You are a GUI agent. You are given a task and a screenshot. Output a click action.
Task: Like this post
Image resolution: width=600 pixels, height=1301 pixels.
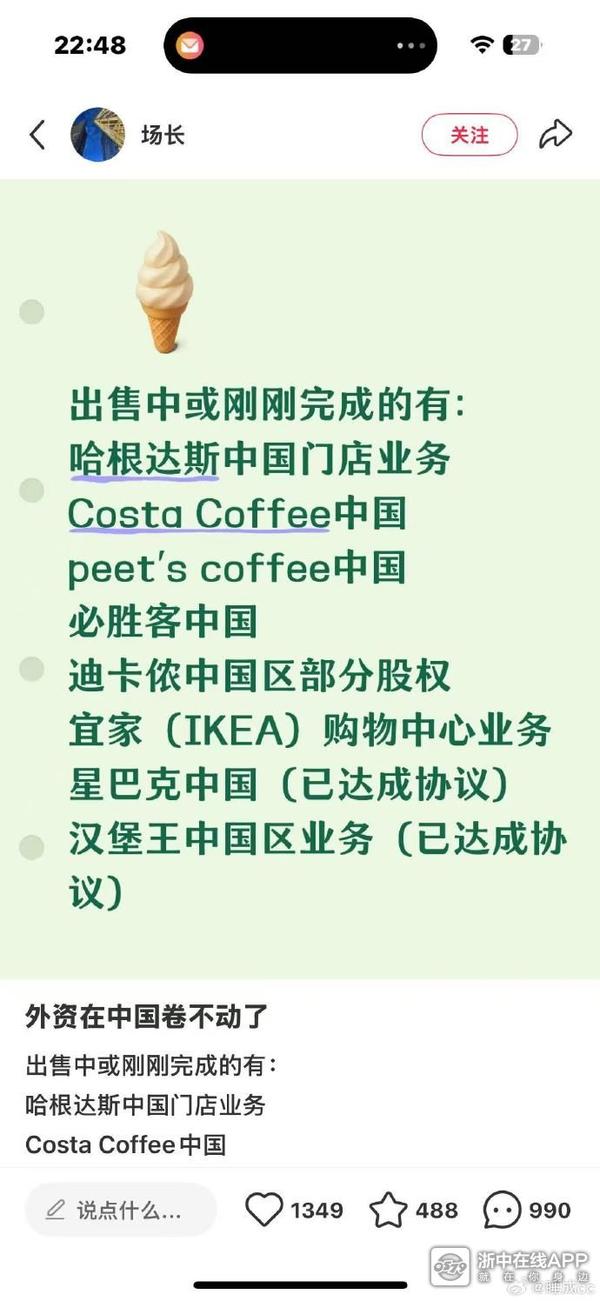tap(265, 1210)
